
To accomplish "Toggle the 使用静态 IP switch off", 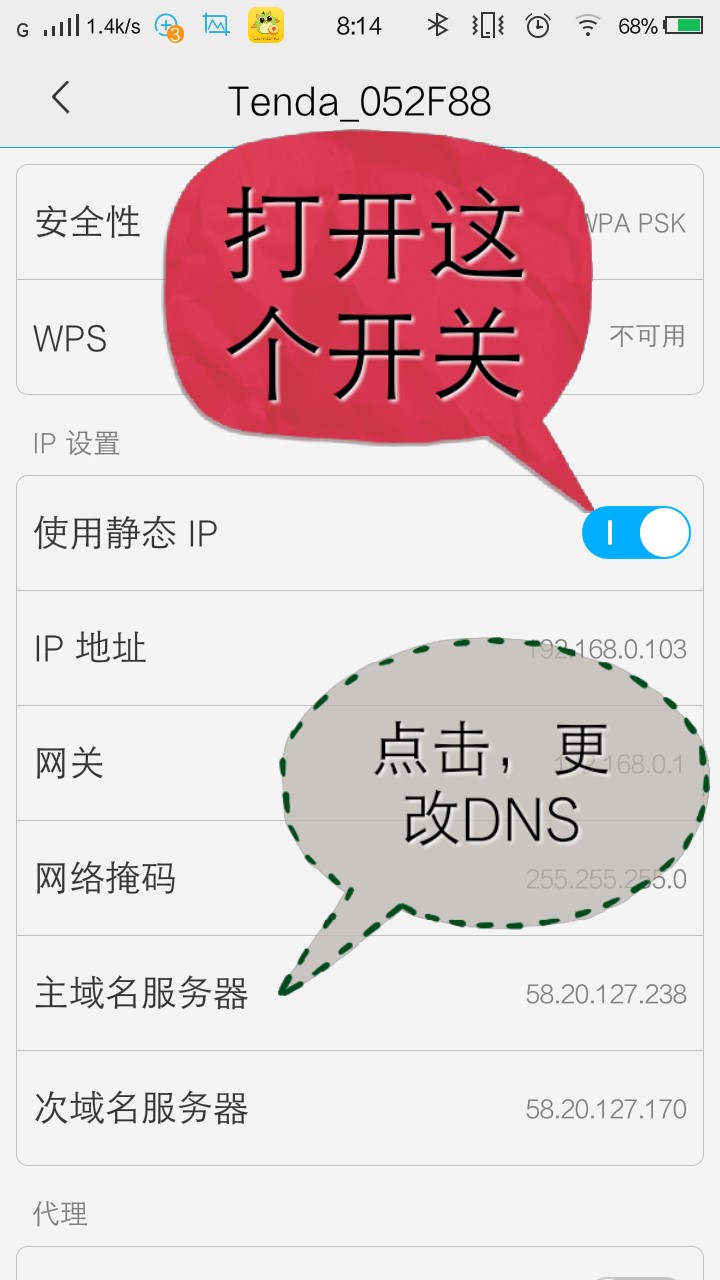I will 636,533.
